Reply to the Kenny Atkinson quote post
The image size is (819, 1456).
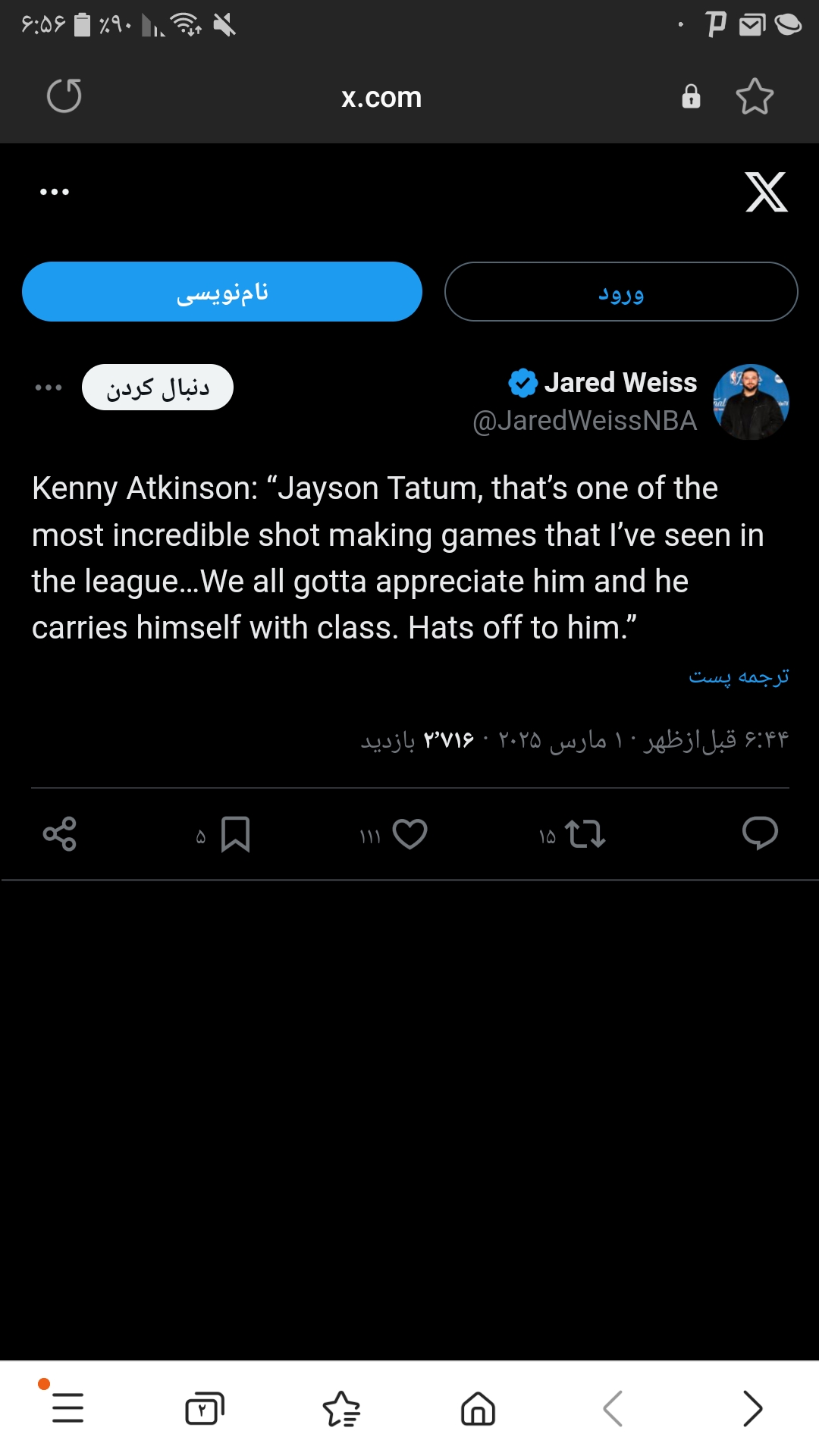[x=760, y=833]
